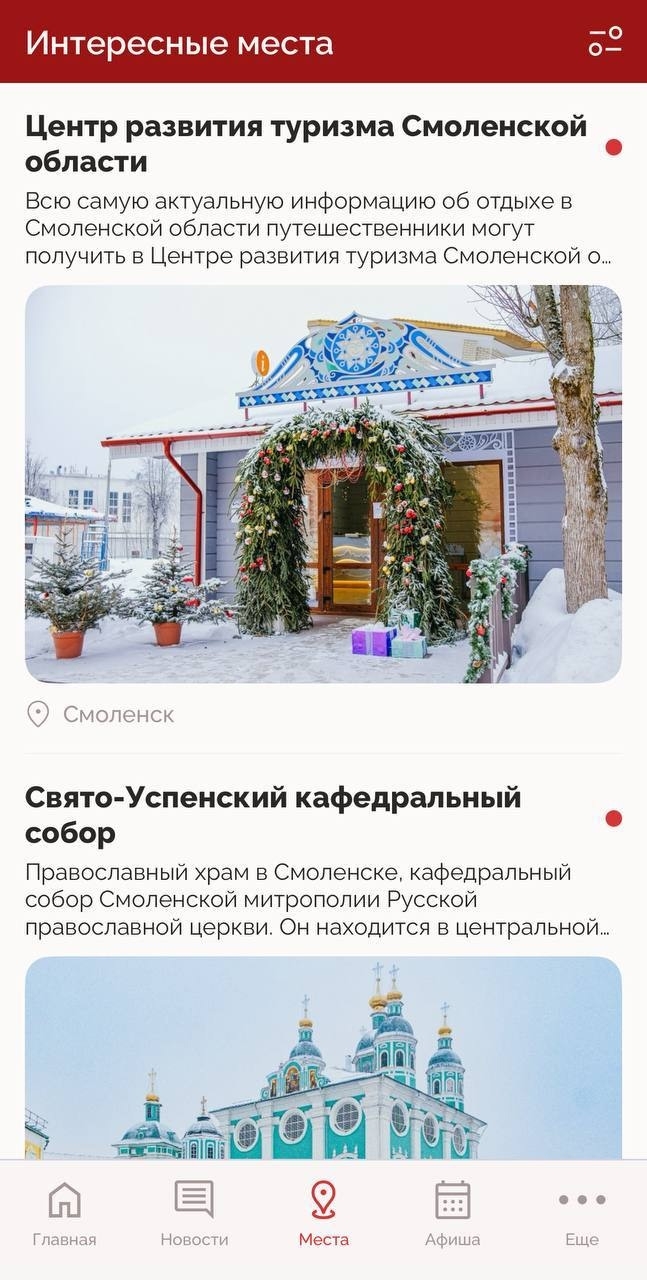Open Свято-Успенский кафедральный собор card
The height and width of the screenshot is (1280, 647).
(x=273, y=815)
